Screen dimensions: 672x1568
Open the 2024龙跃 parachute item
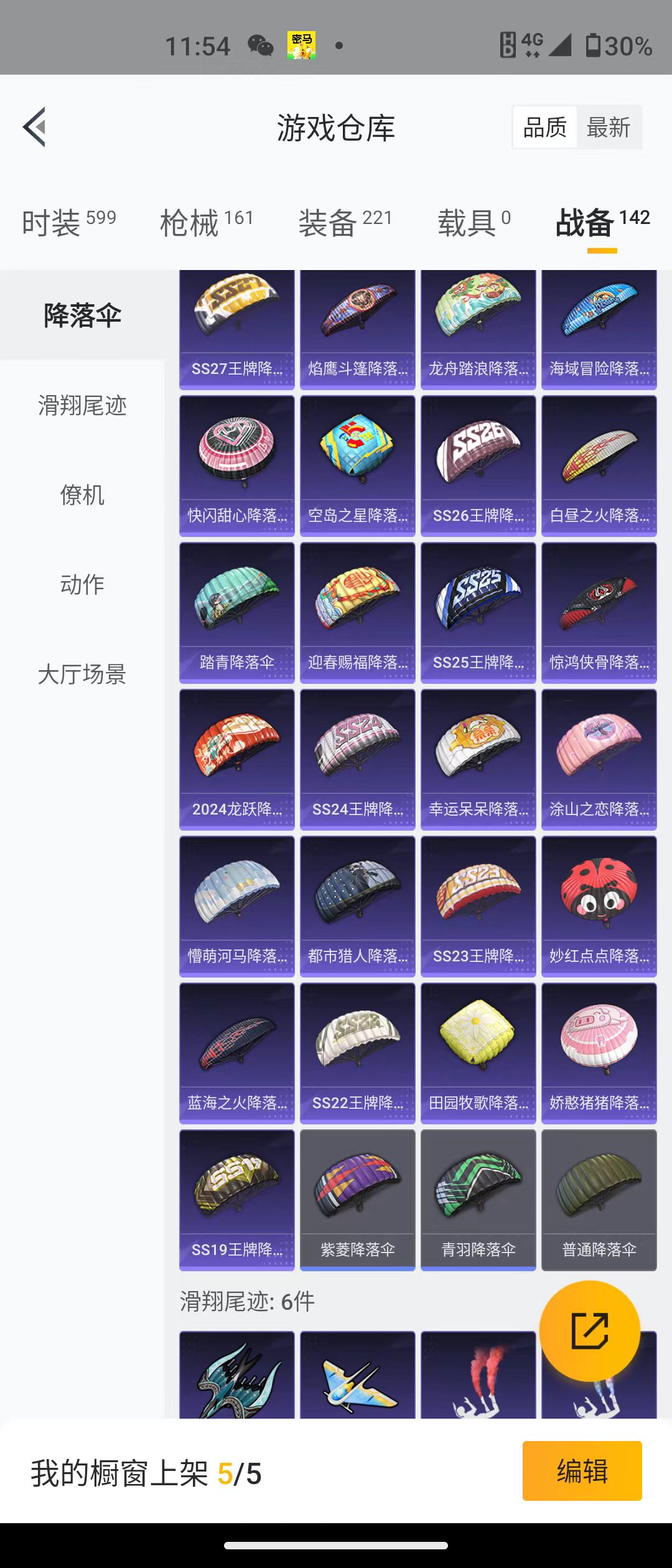pos(236,759)
